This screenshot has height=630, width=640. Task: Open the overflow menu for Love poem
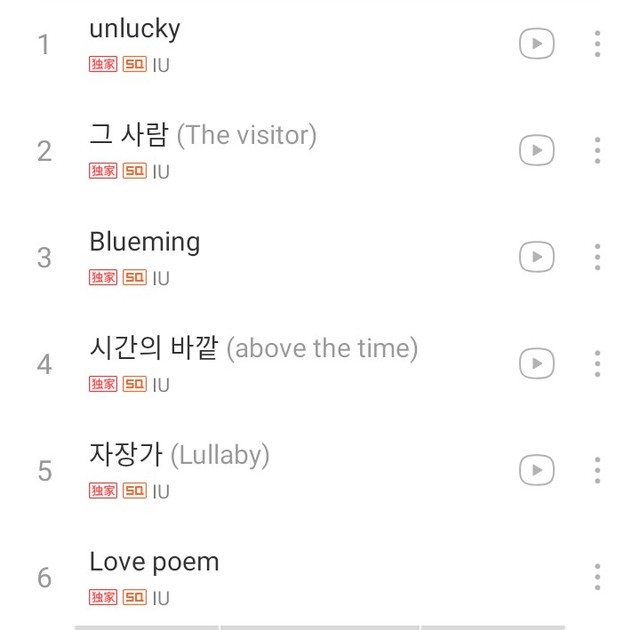pos(597,577)
